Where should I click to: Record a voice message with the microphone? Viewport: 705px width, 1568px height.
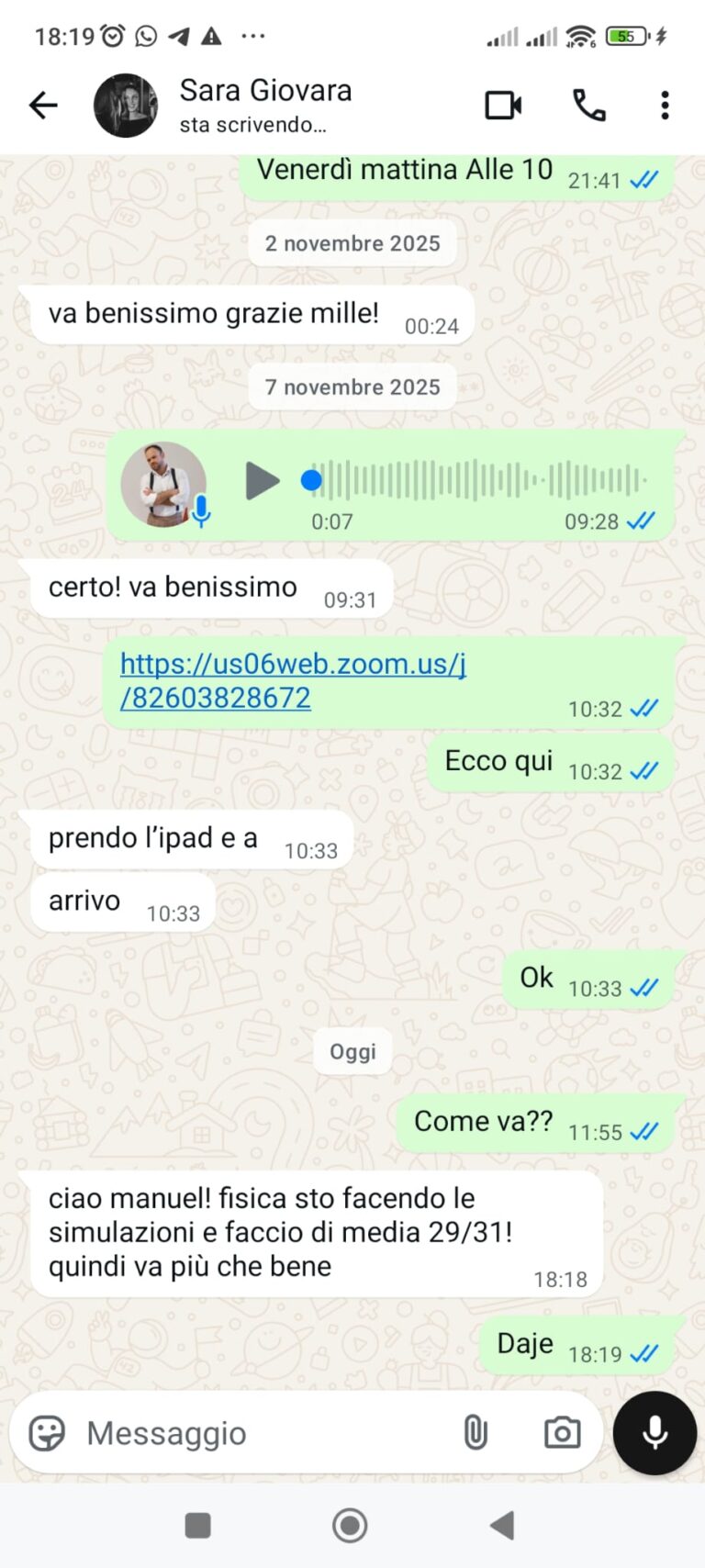(655, 1433)
